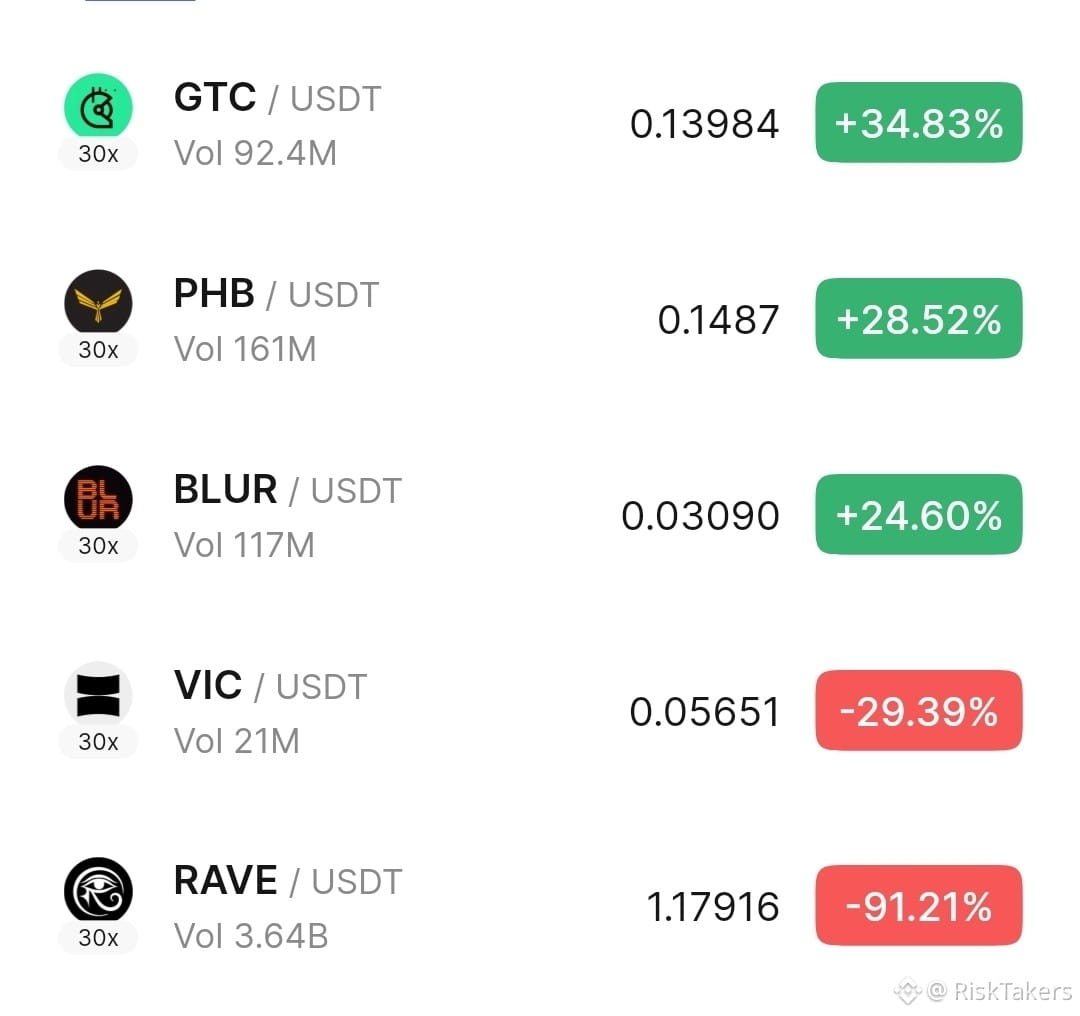Viewport: 1080px width, 1016px height.
Task: Tap the +34.83% change badge for GTC
Action: pos(919,123)
